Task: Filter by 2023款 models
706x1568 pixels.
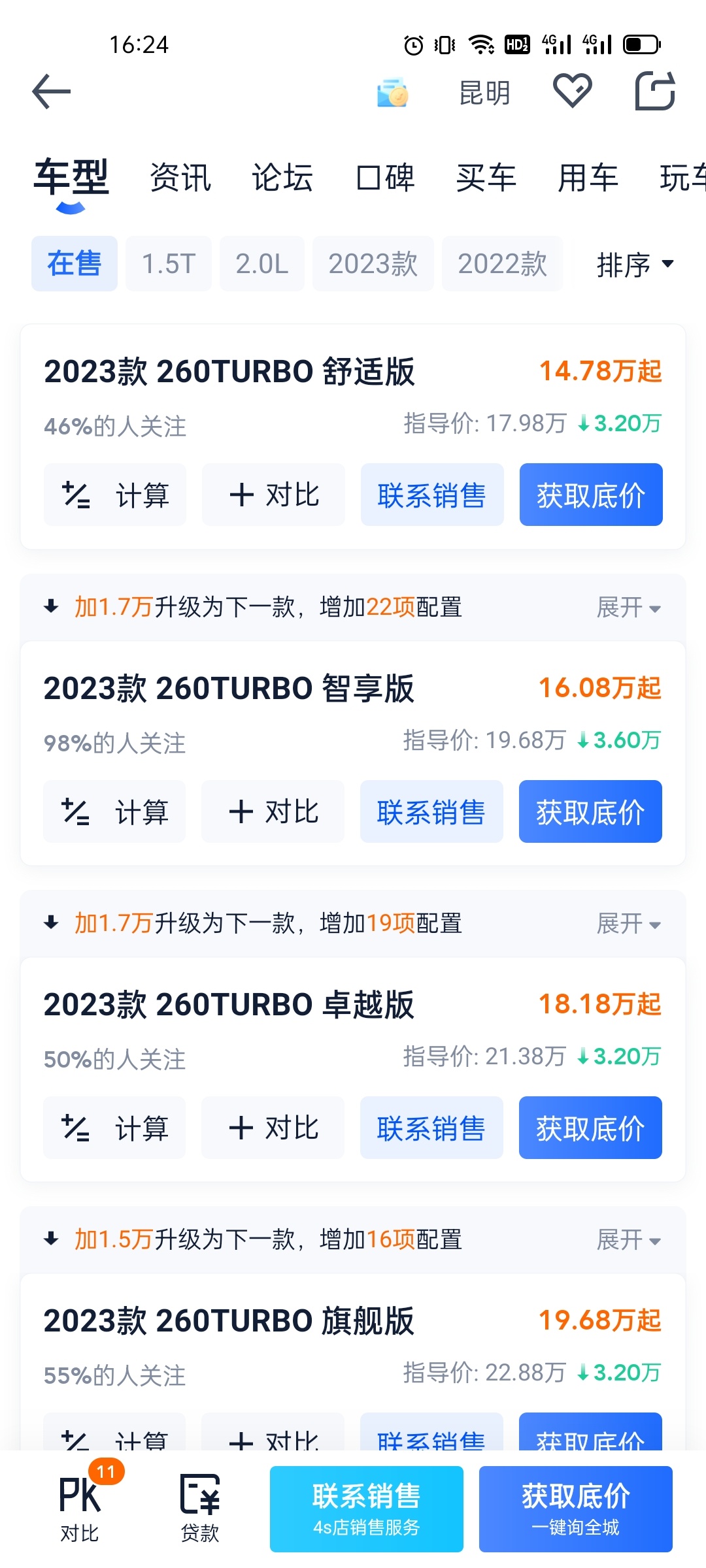Action: click(373, 263)
